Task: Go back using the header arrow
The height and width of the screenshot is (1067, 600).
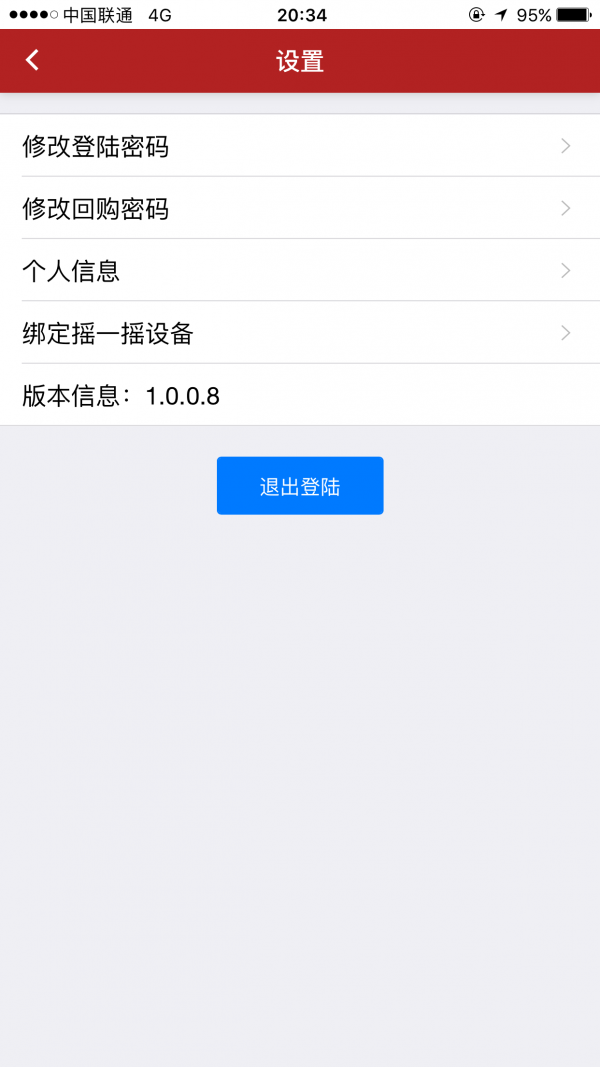Action: coord(32,61)
